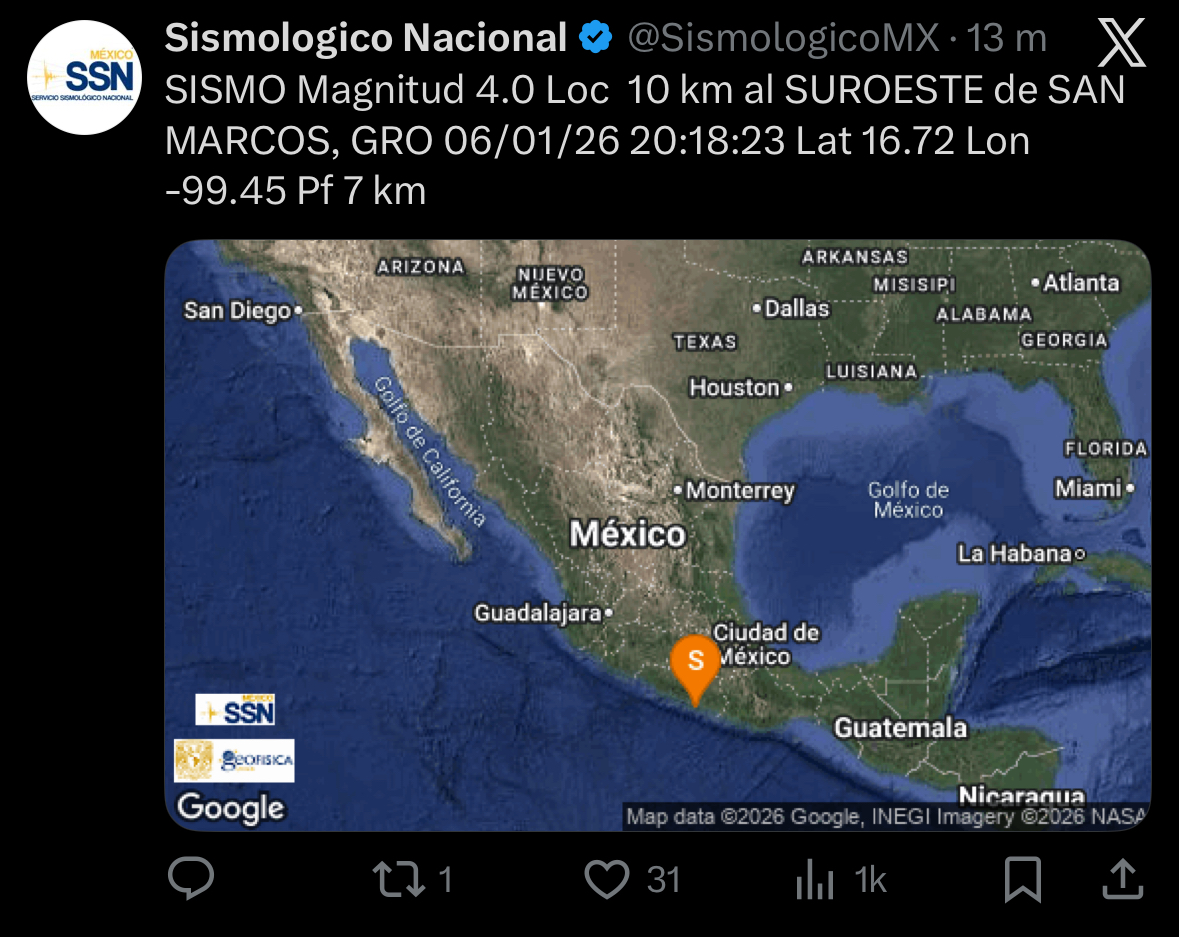This screenshot has height=937, width=1179.
Task: Bookmark the earthquake tweet
Action: (x=1022, y=879)
